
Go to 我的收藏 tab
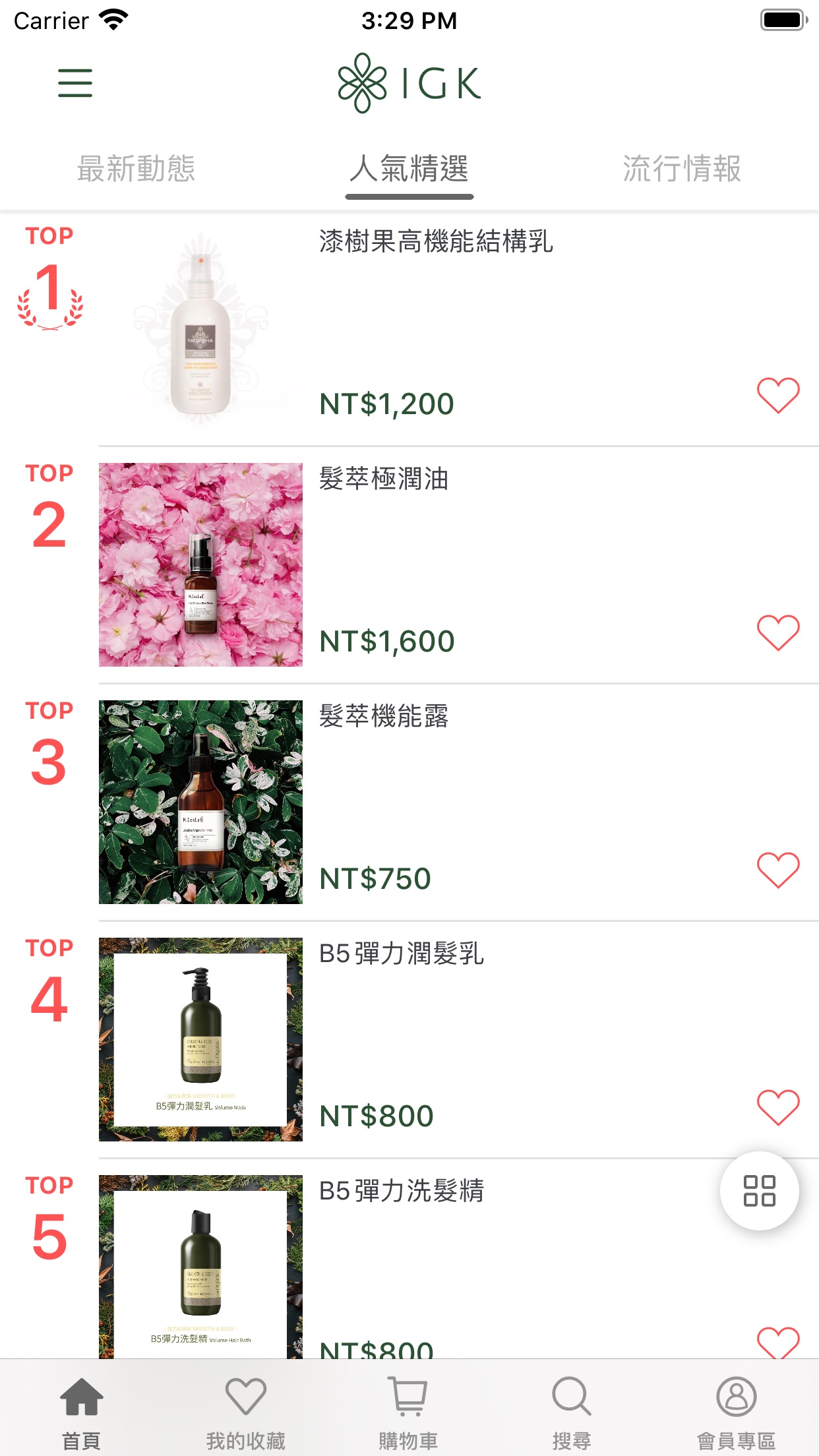[x=245, y=1409]
